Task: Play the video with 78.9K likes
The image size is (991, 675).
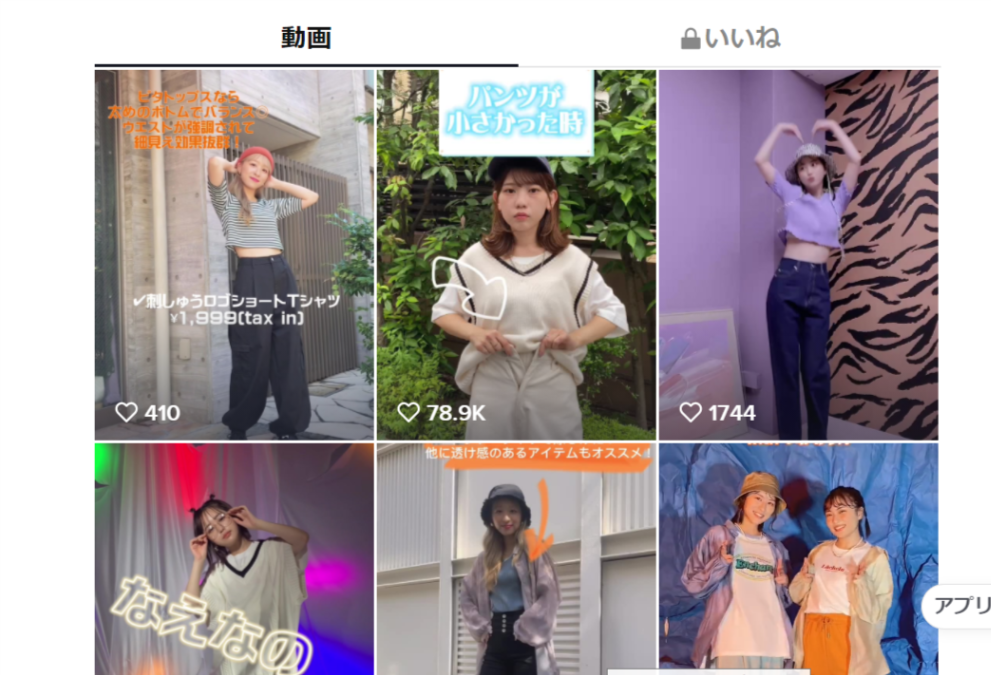Action: pyautogui.click(x=516, y=255)
